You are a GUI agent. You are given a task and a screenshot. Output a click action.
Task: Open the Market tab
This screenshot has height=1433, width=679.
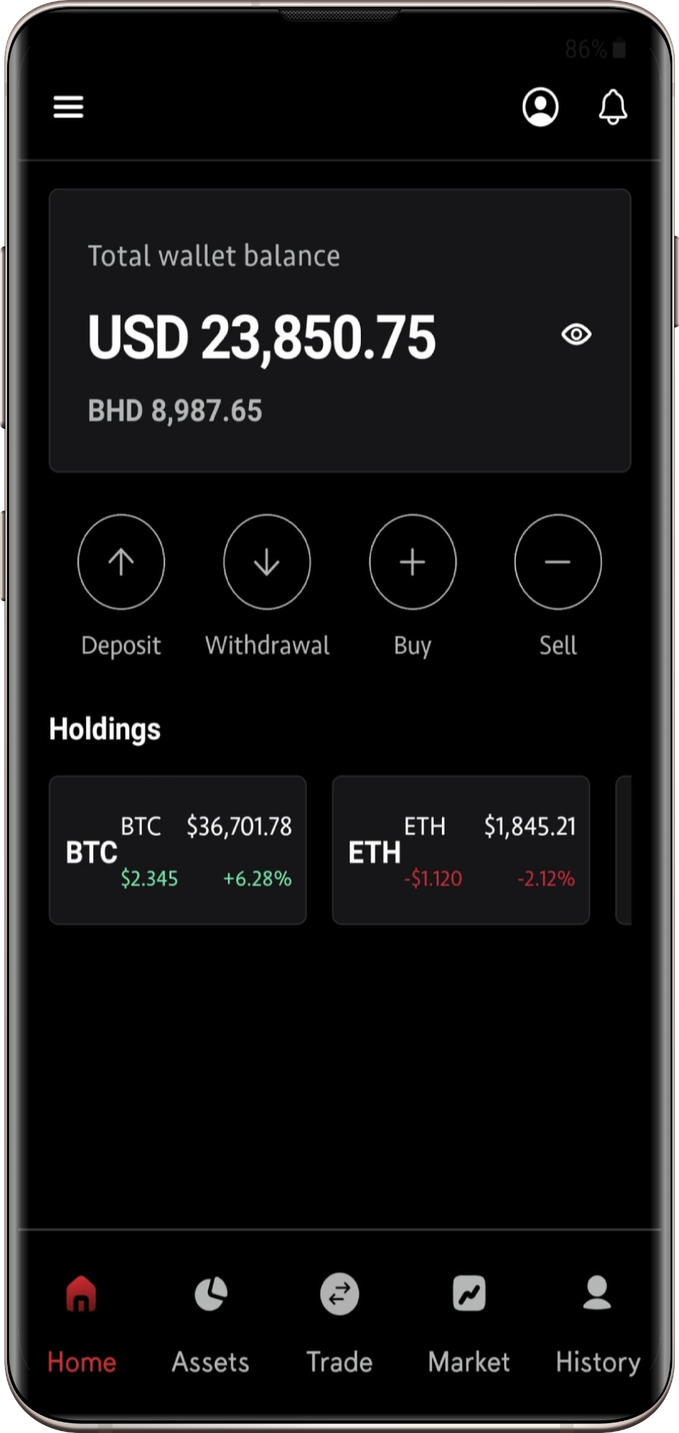coord(468,1322)
